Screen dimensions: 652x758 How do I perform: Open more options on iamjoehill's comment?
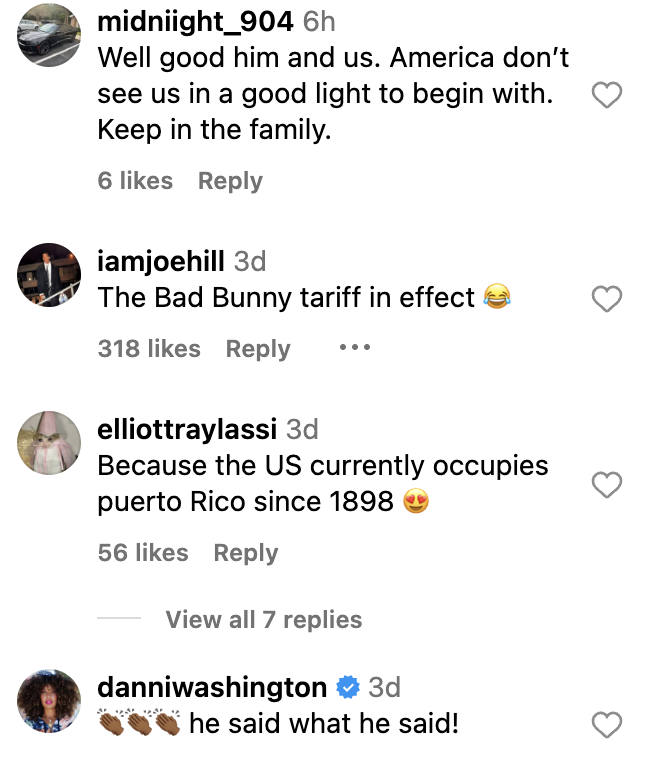354,348
